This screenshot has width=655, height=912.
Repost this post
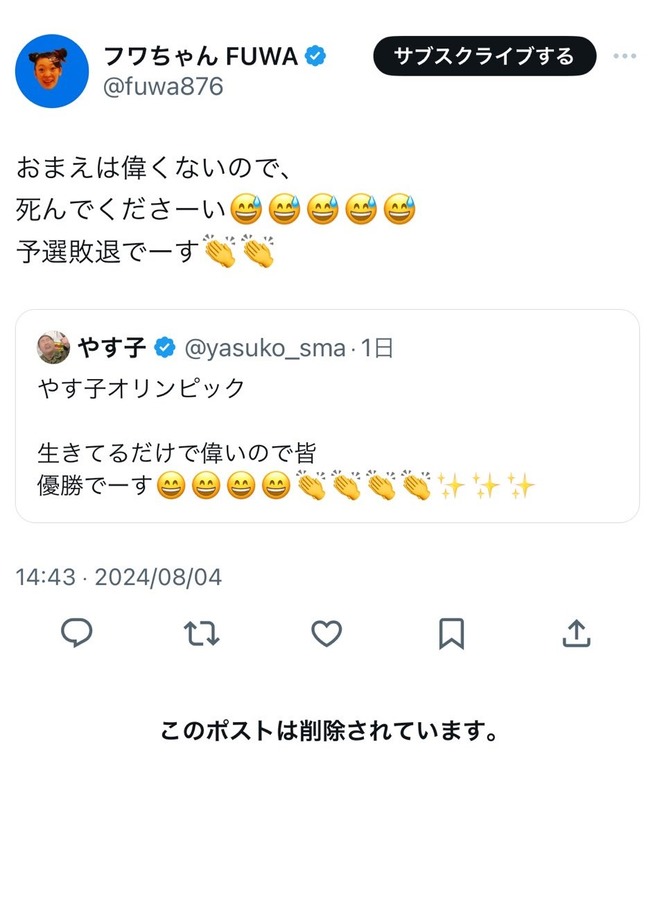[x=202, y=633]
